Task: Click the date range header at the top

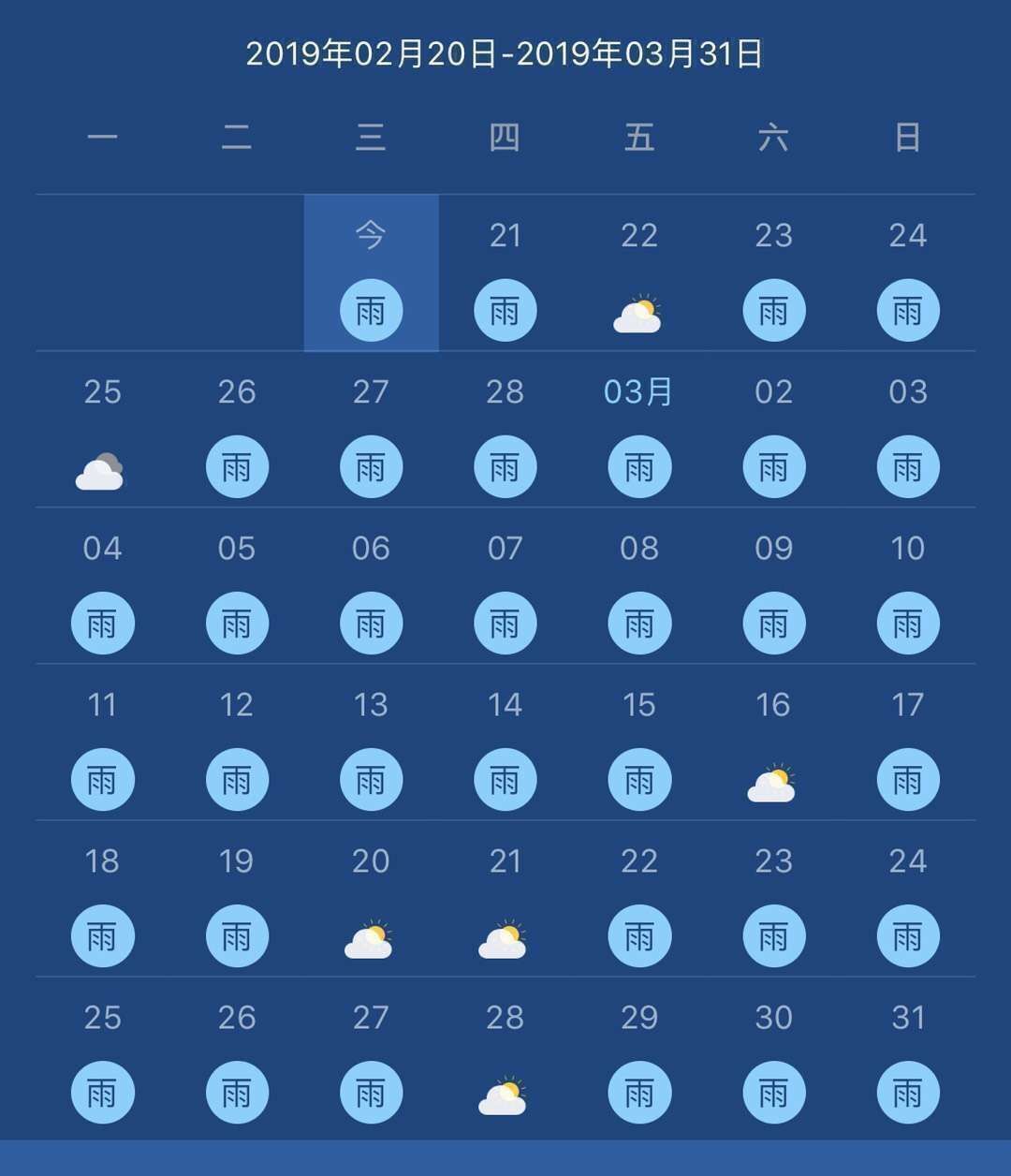Action: [505, 54]
